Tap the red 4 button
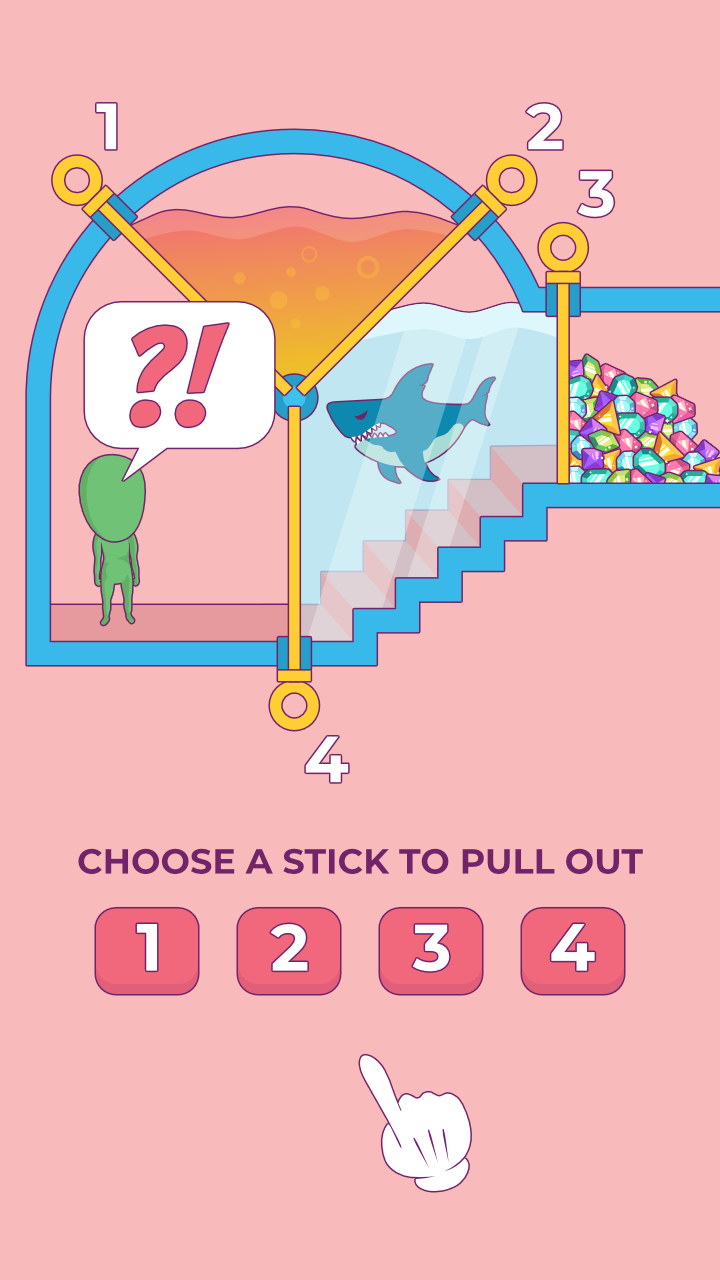 [573, 950]
